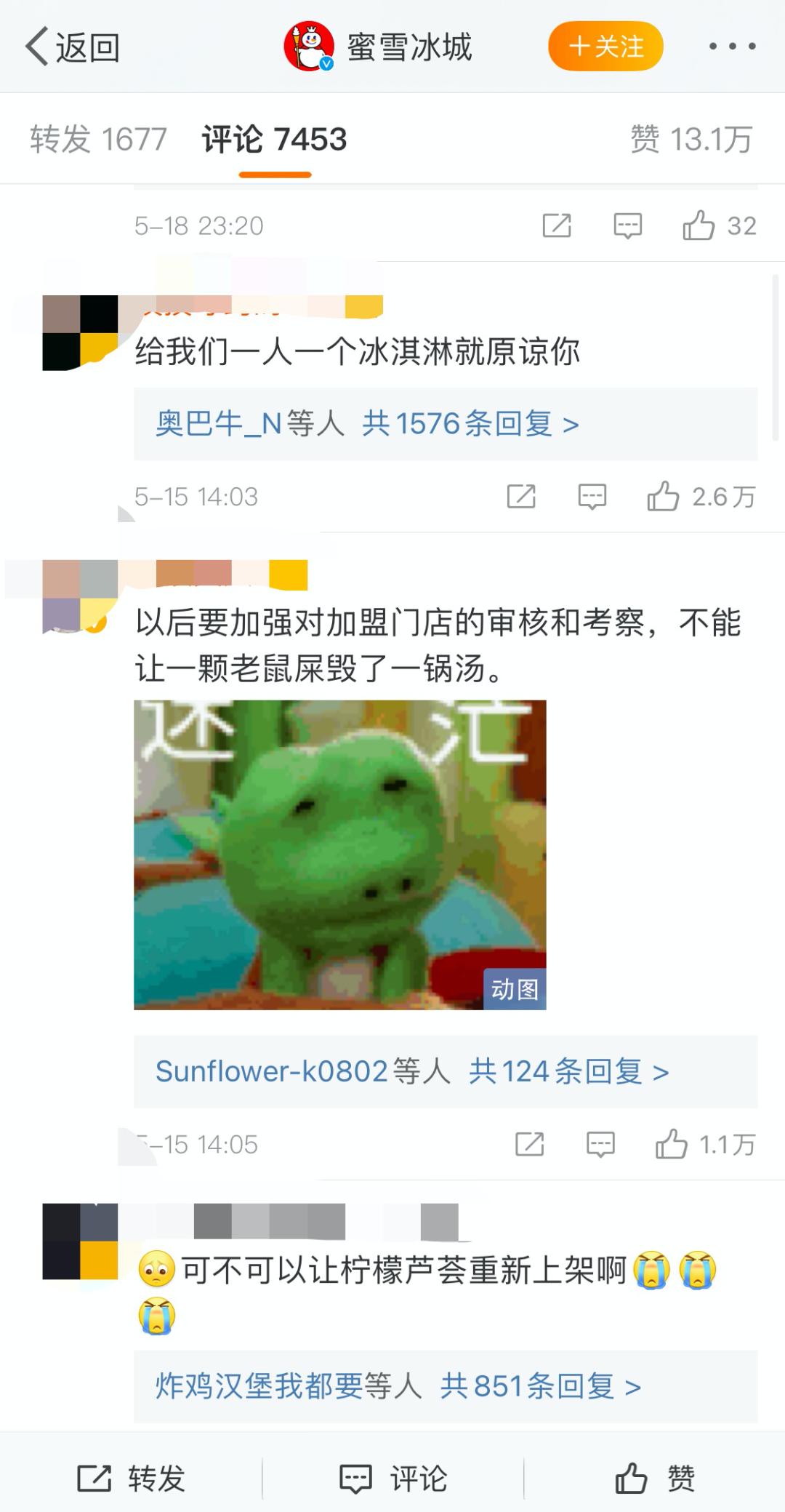This screenshot has height=1512, width=785.
Task: Reply to the comment posted 5-15 14:05
Action: [x=600, y=1145]
